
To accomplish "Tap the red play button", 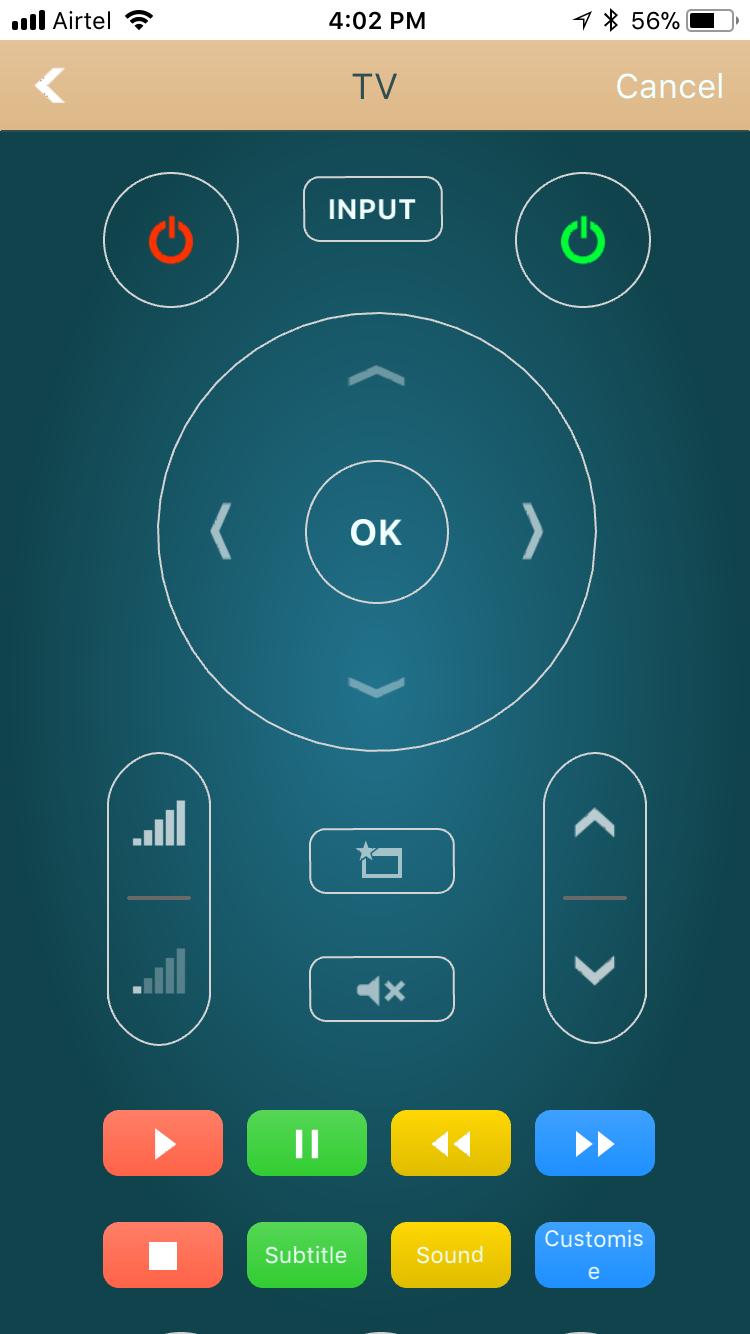I will coord(163,1143).
